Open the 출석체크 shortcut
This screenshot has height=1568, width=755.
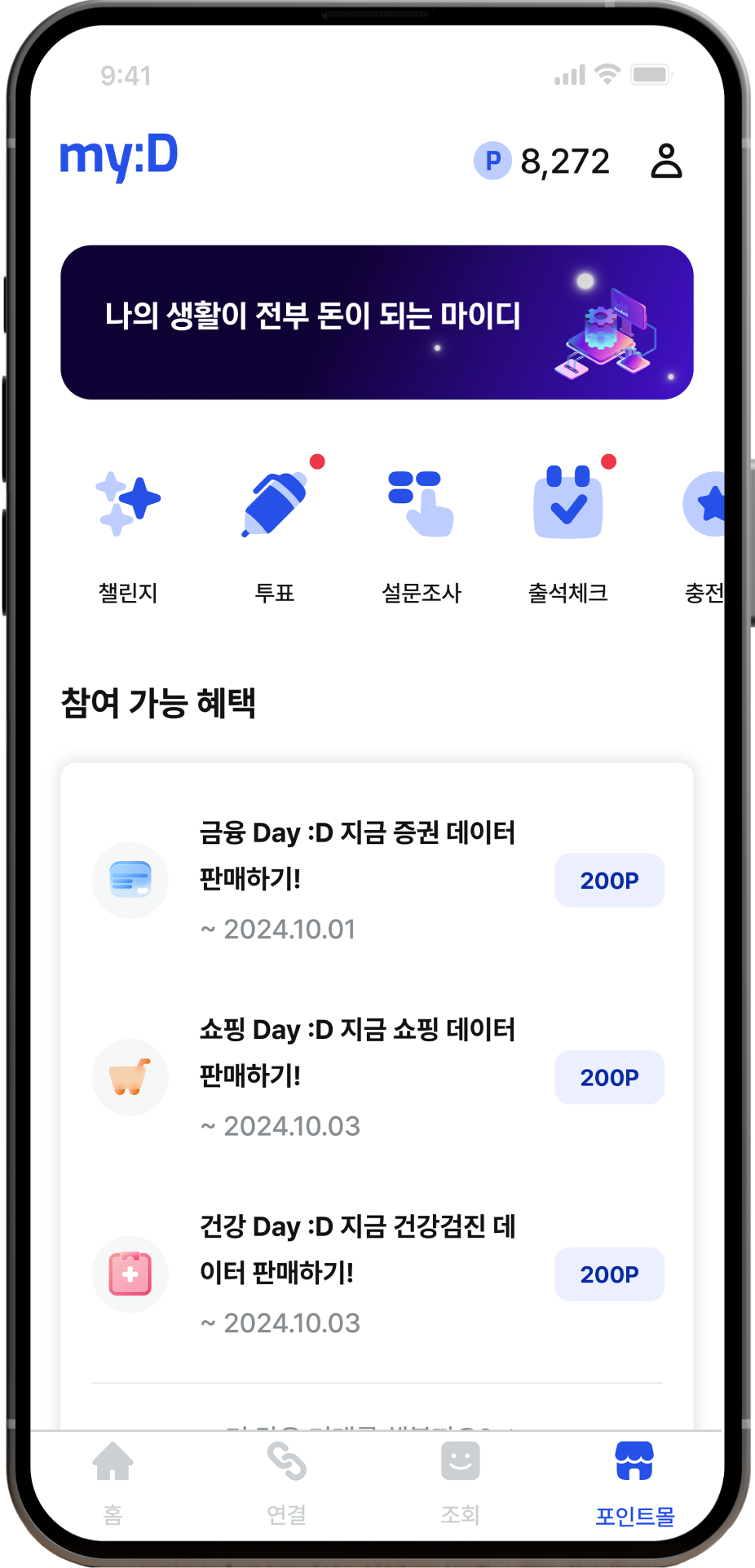pyautogui.click(x=568, y=530)
